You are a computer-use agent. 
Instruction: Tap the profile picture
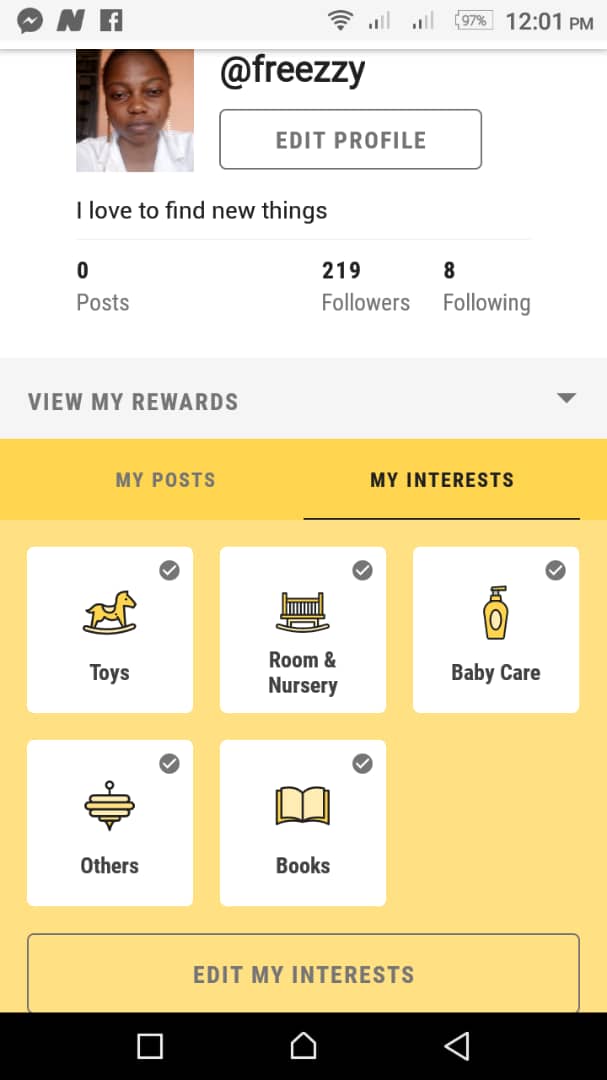coord(135,110)
